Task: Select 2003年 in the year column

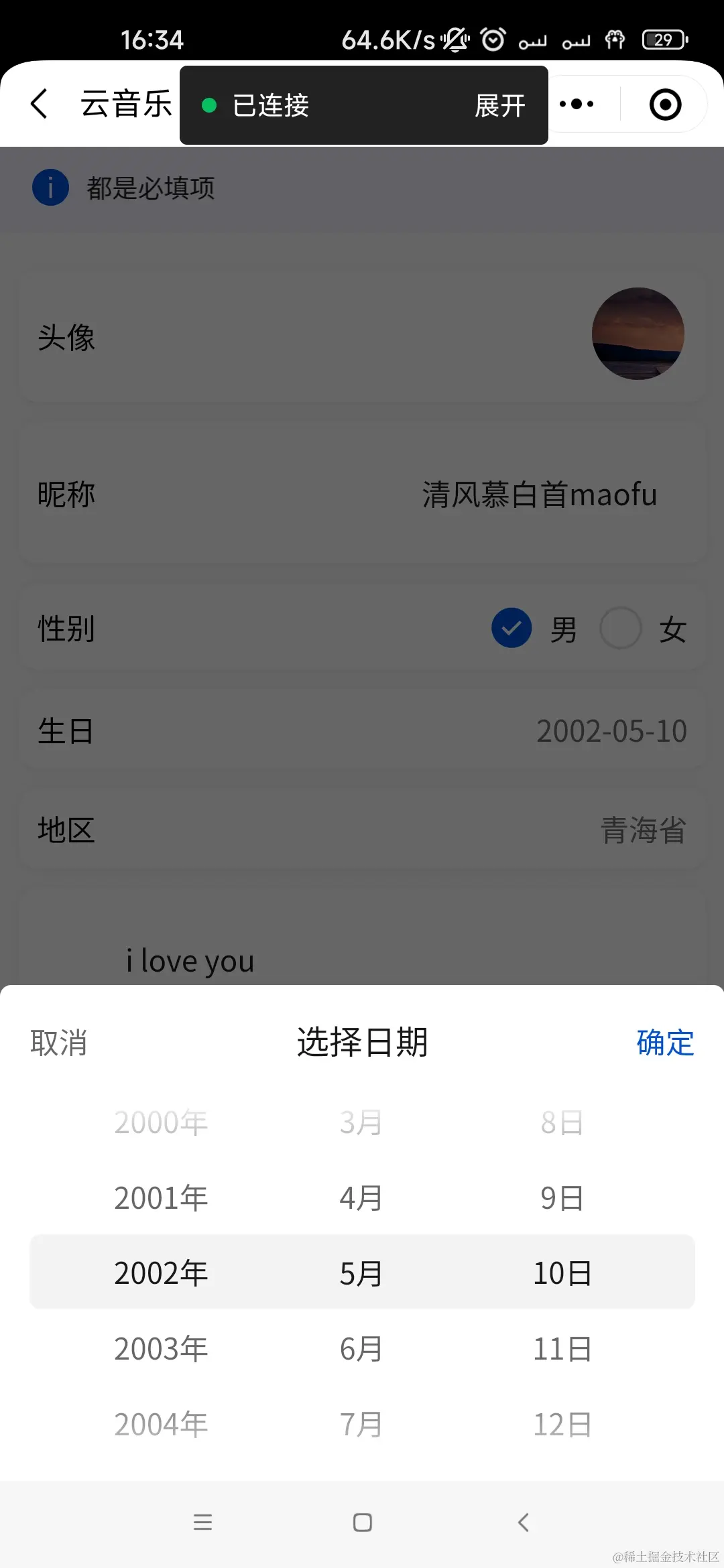Action: coord(161,1347)
